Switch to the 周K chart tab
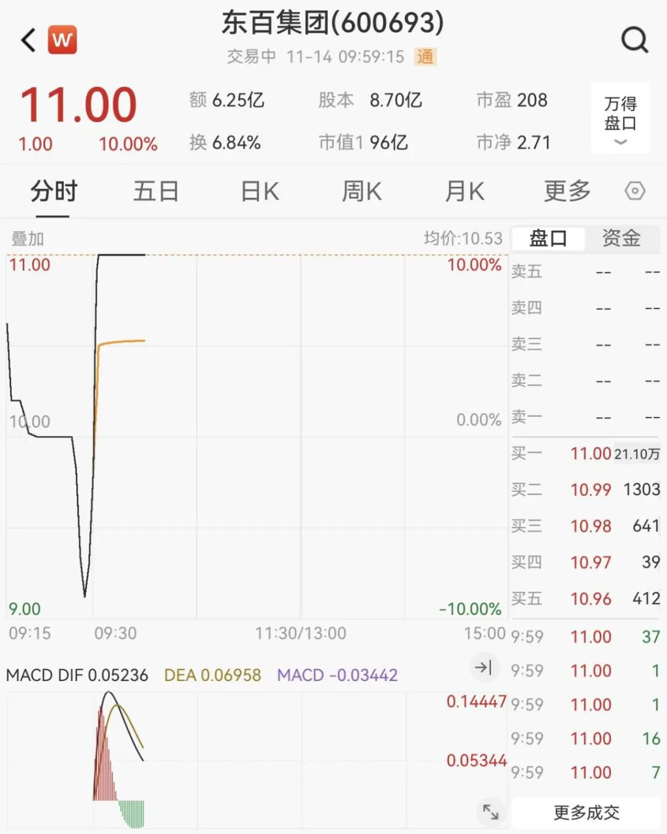 (x=362, y=191)
